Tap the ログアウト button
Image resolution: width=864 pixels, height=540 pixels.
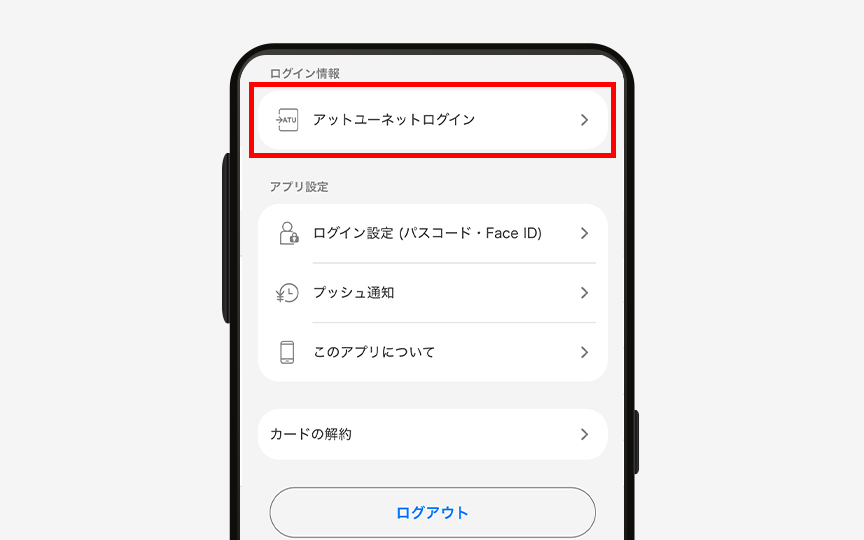click(x=432, y=513)
